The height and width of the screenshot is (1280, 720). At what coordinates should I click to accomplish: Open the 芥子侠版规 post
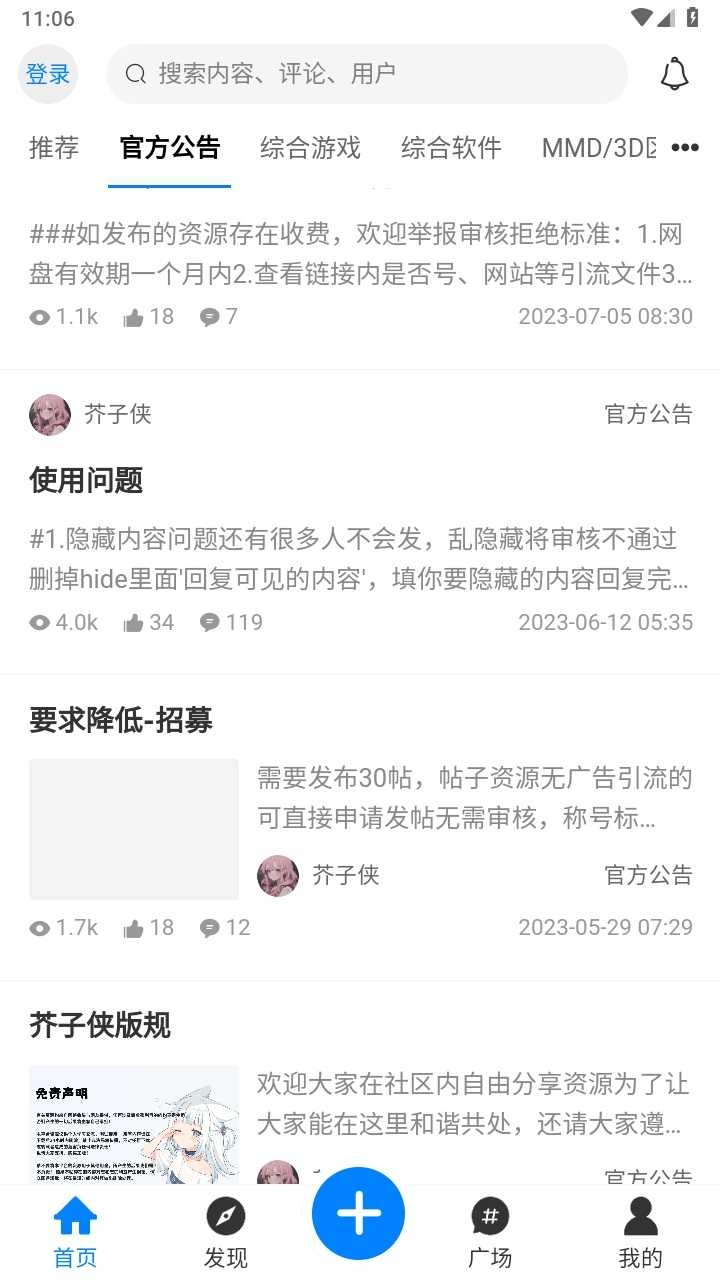click(100, 1025)
